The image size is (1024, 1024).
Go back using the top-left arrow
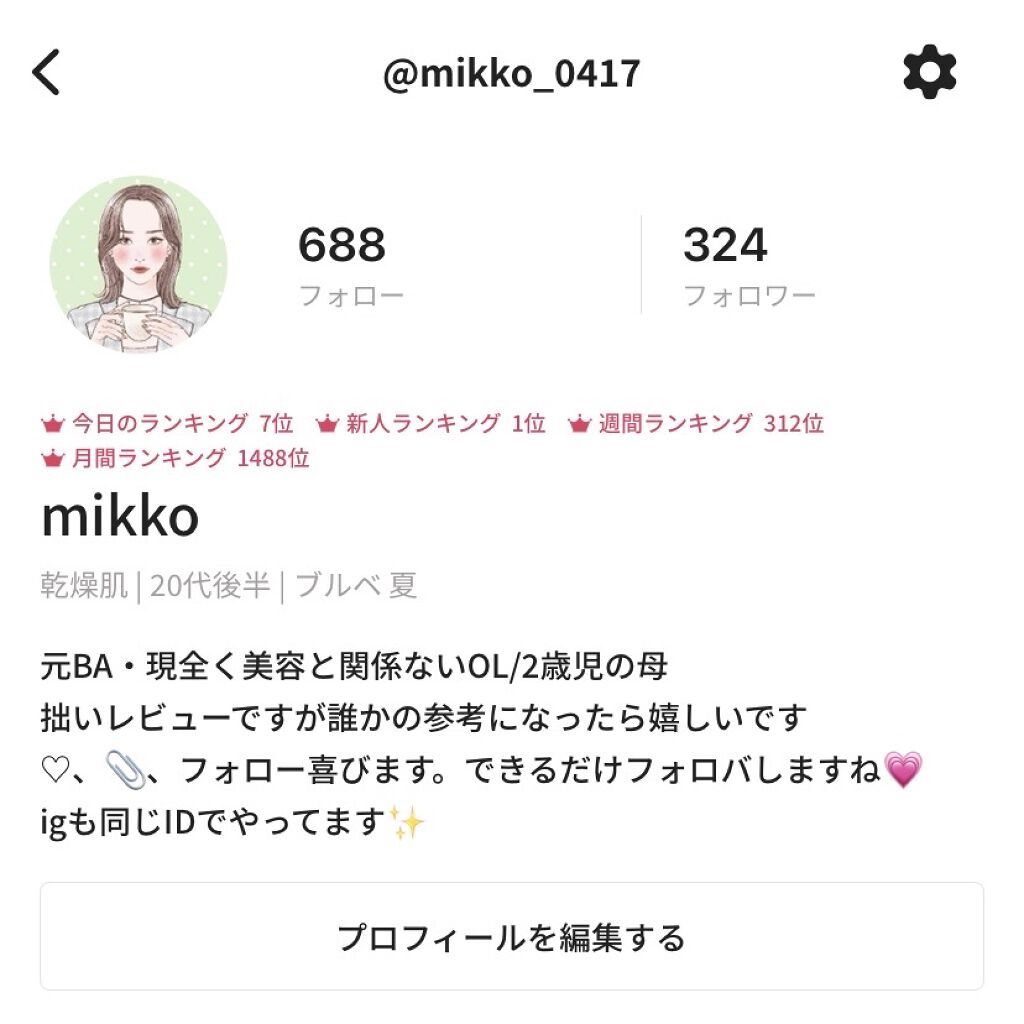[47, 73]
